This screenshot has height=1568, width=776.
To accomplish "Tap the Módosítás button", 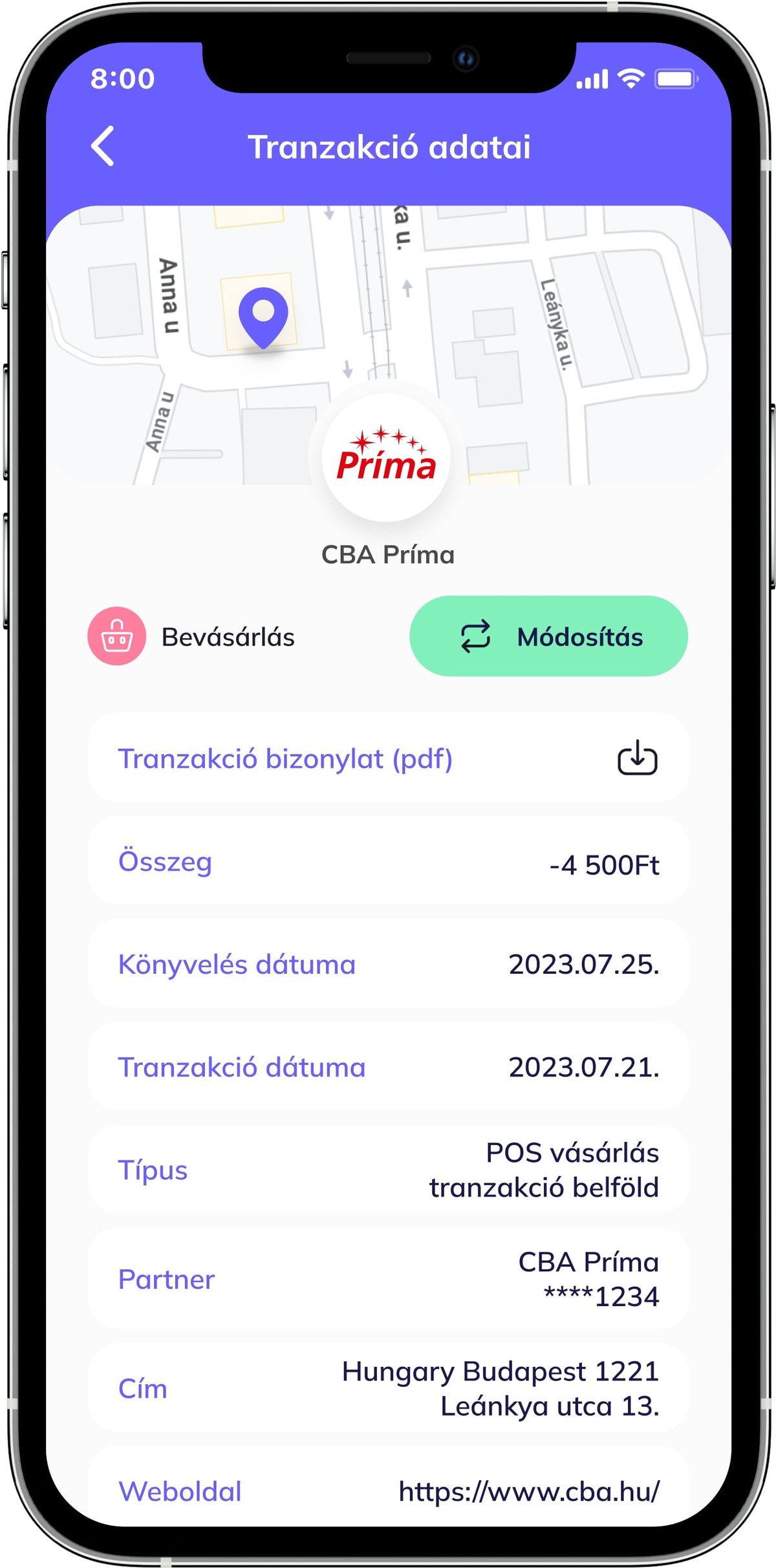I will coord(548,636).
